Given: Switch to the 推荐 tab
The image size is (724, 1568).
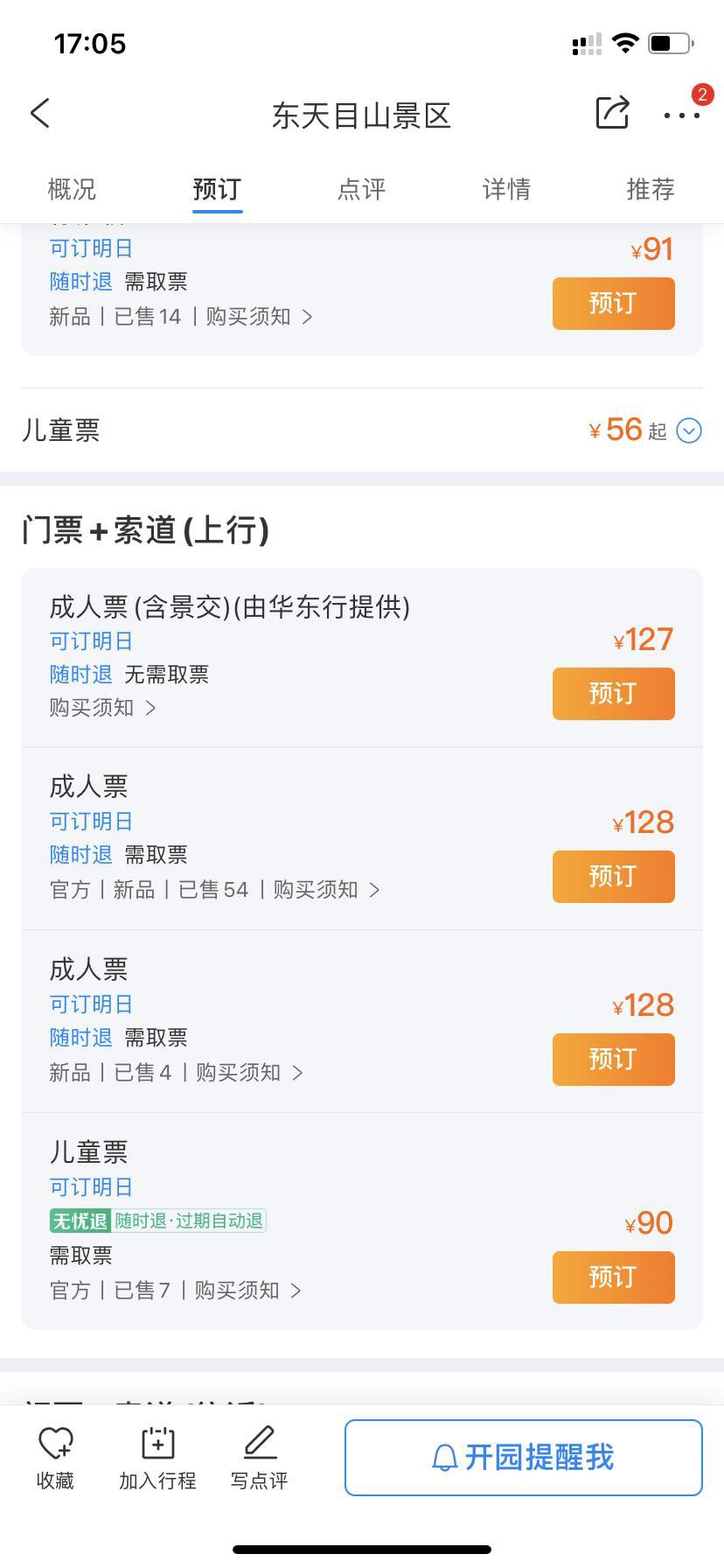Looking at the screenshot, I should click(x=651, y=189).
